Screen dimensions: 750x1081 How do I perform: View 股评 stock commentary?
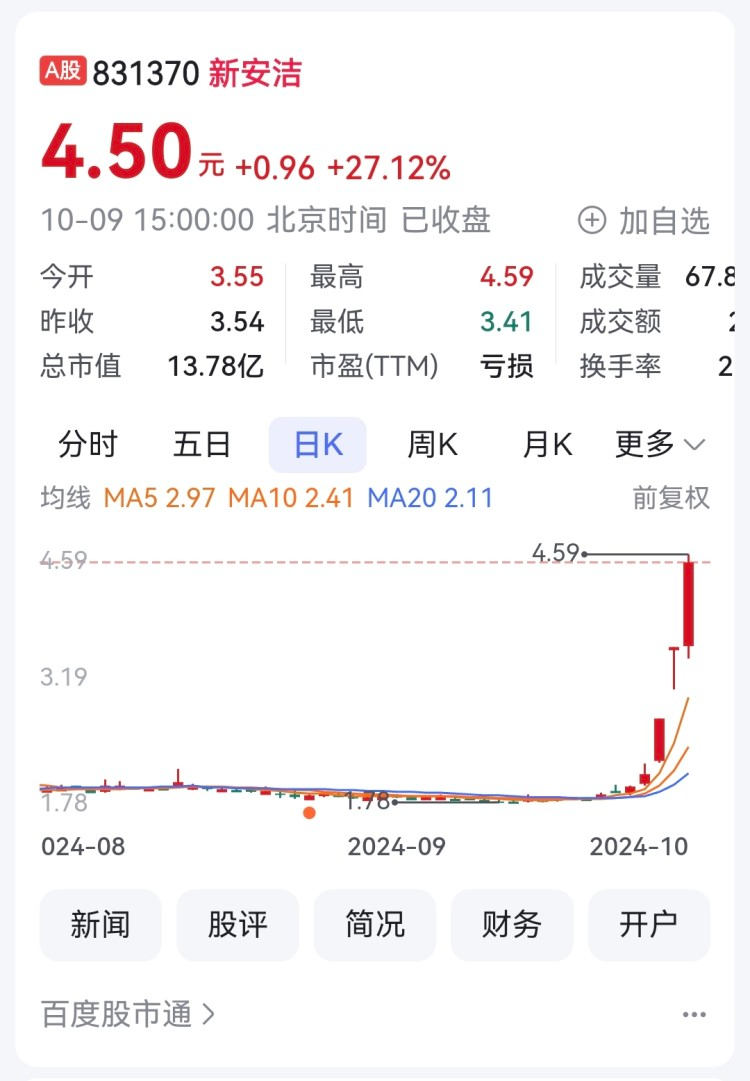(238, 925)
